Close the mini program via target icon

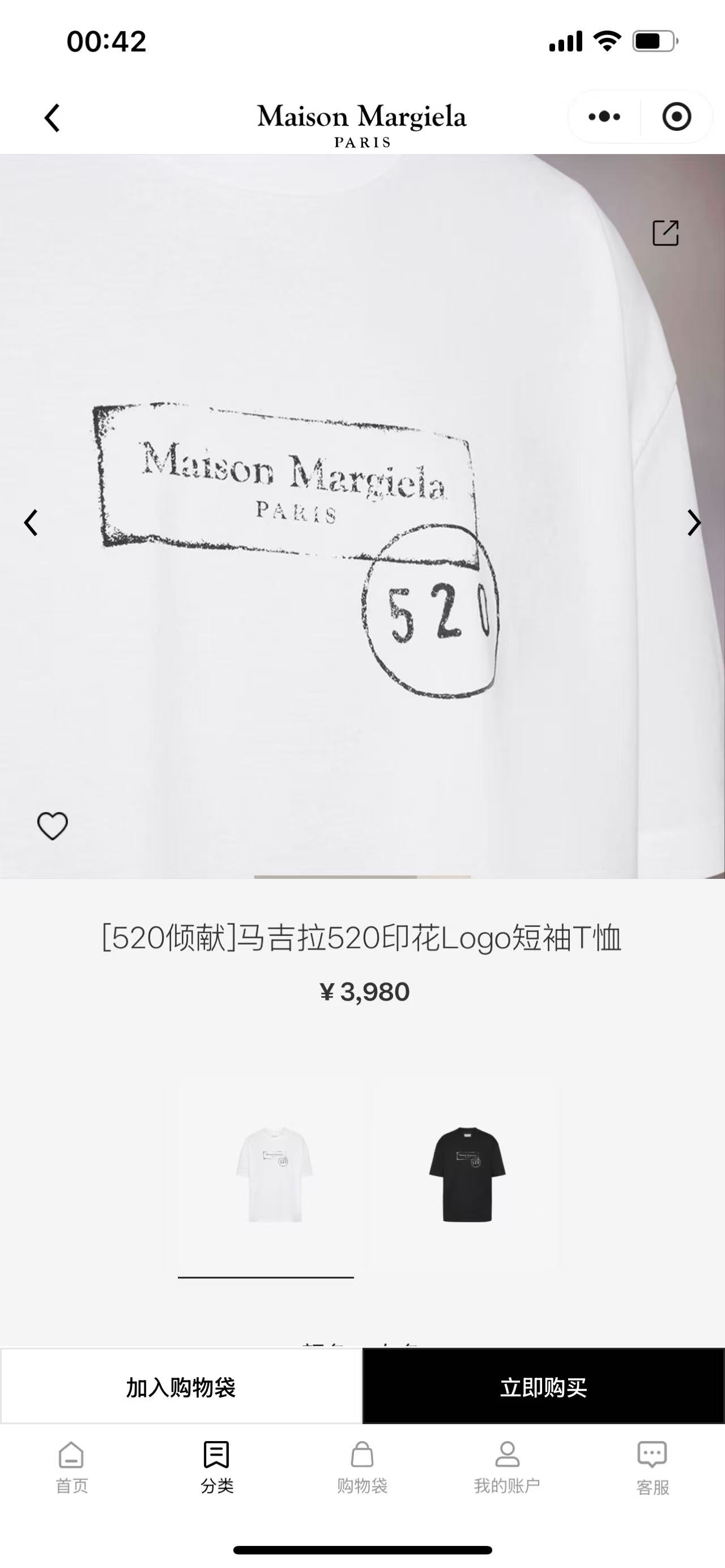point(676,116)
